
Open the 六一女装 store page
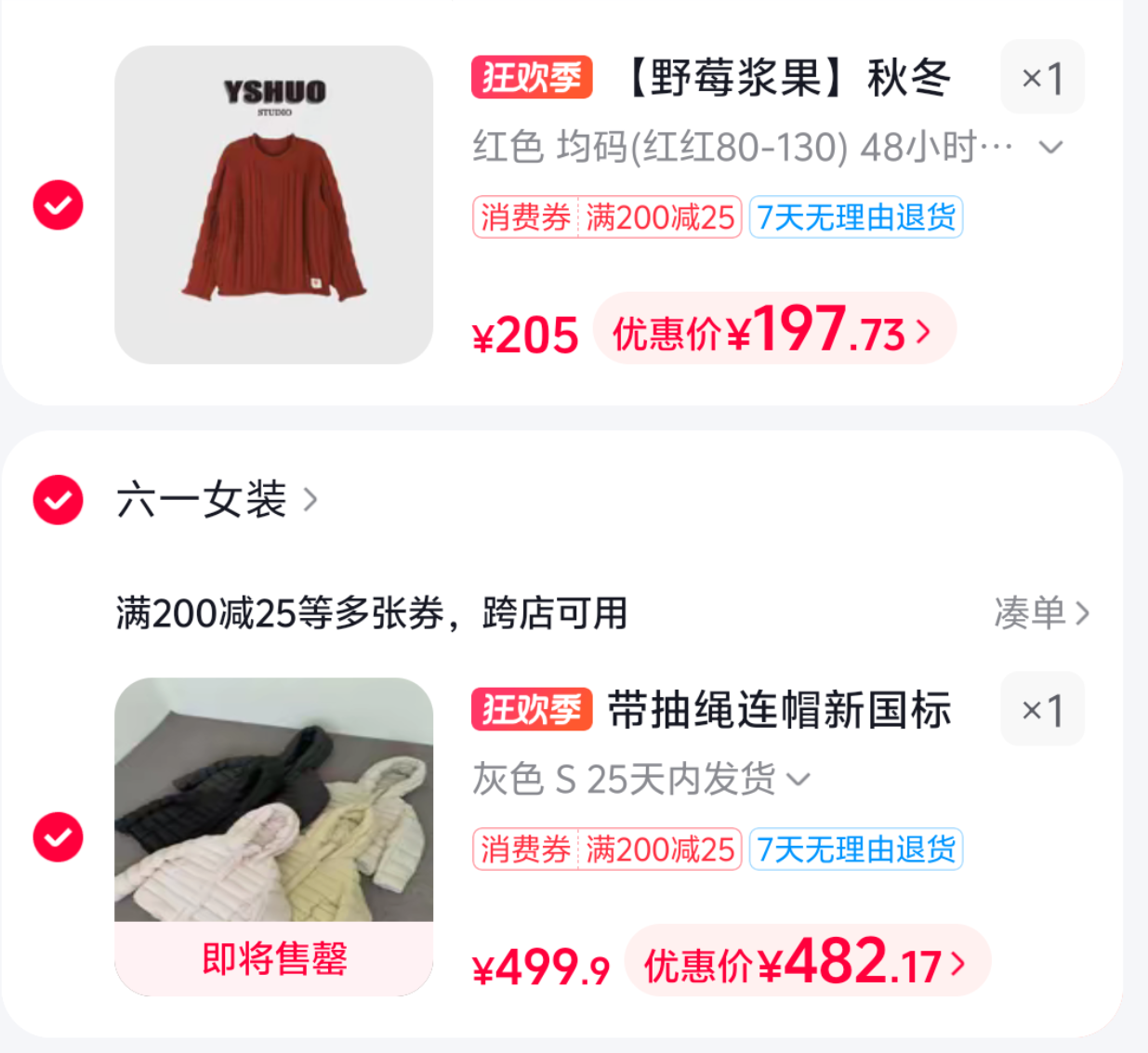(216, 500)
